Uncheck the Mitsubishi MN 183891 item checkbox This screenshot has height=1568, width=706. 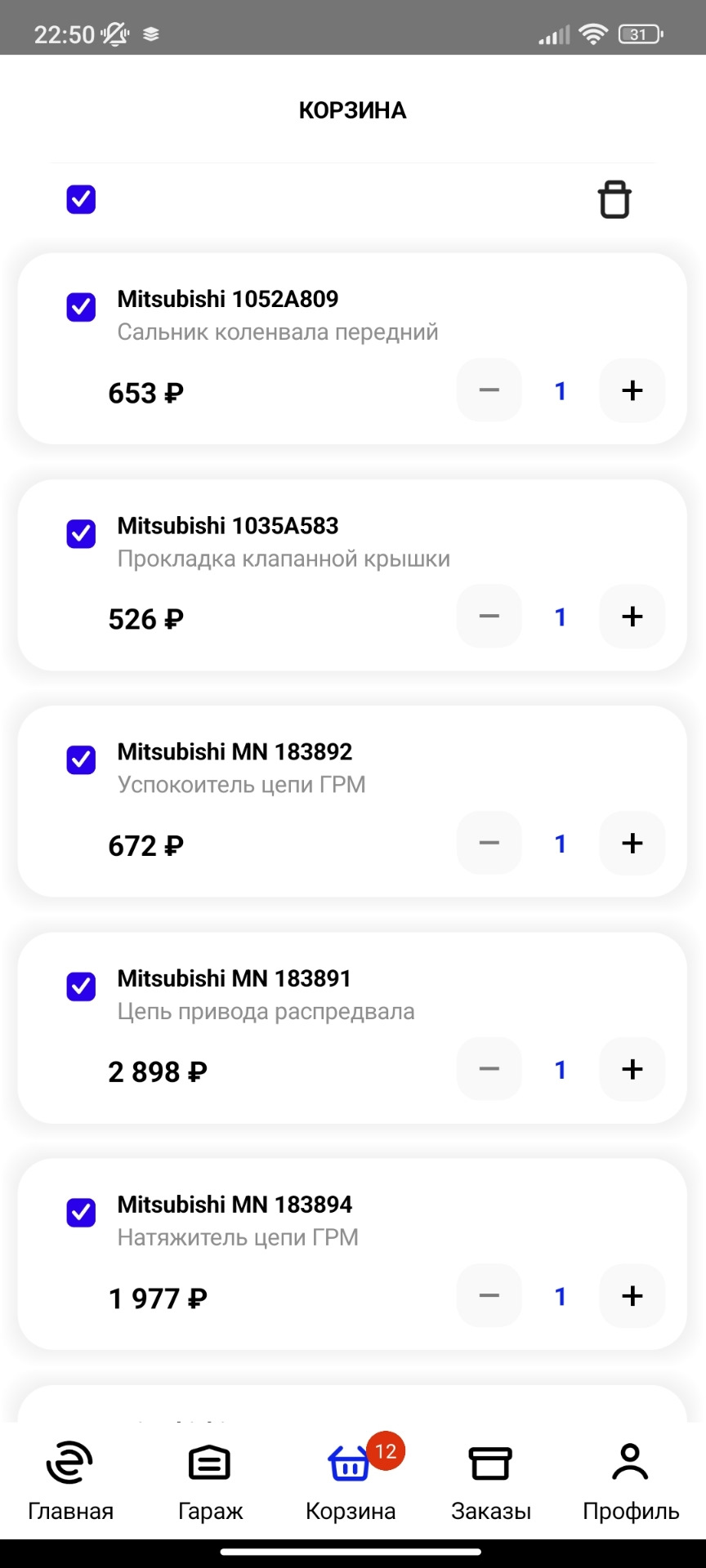[x=80, y=987]
